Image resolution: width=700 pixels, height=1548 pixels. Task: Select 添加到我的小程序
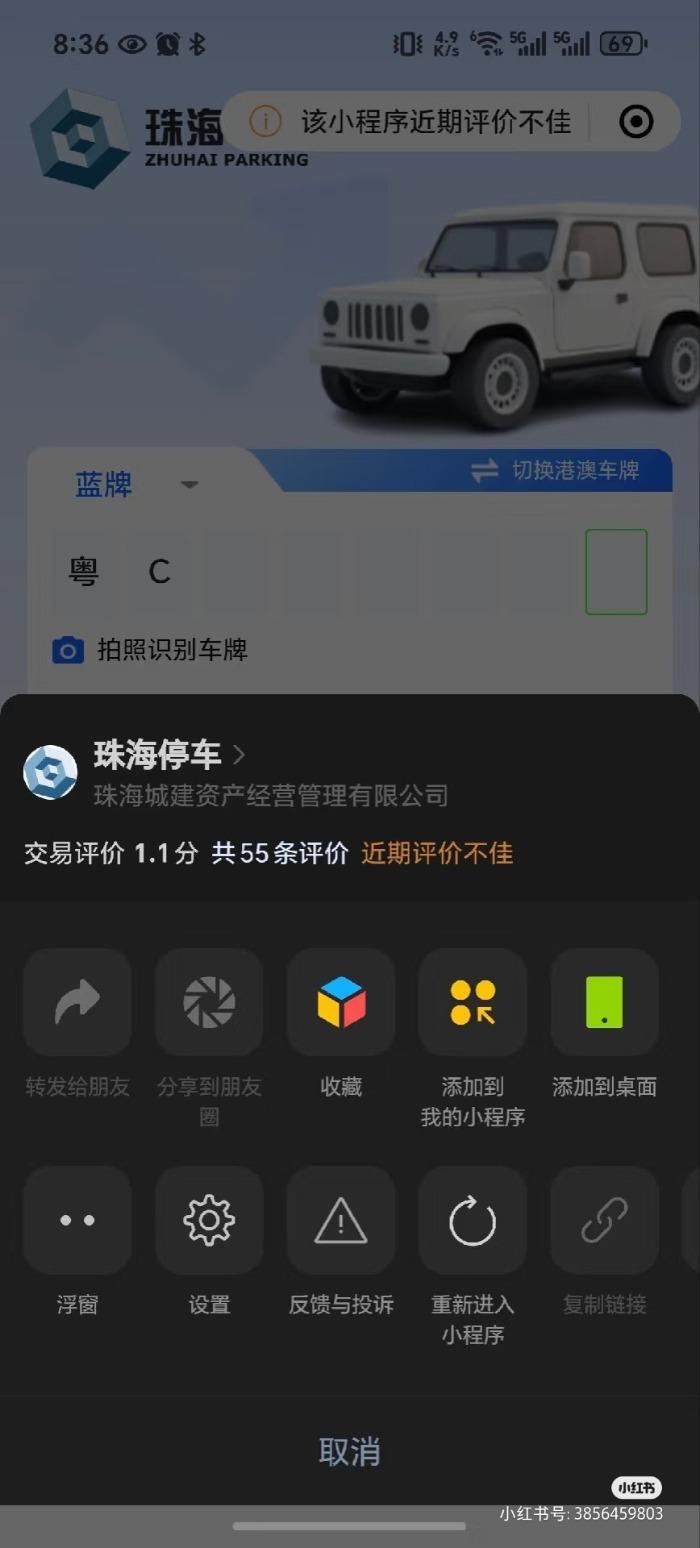[472, 1003]
